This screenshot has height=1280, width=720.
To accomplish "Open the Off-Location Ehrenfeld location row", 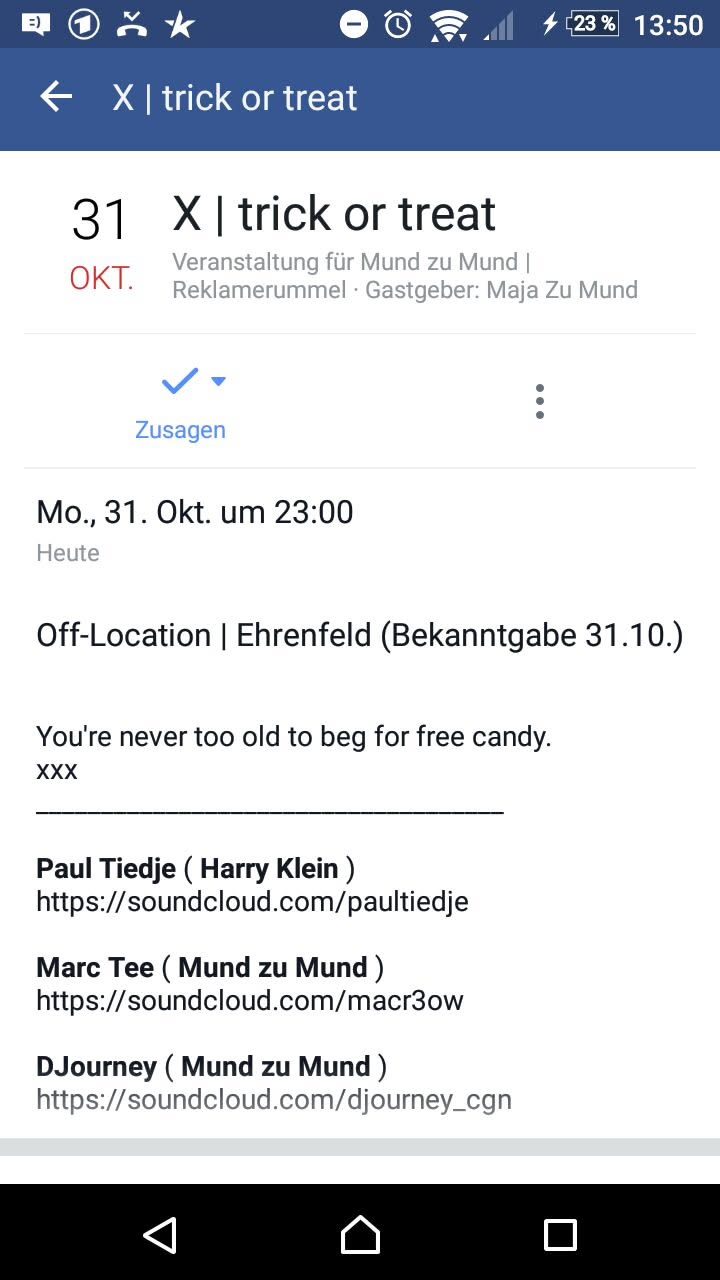I will pos(359,636).
